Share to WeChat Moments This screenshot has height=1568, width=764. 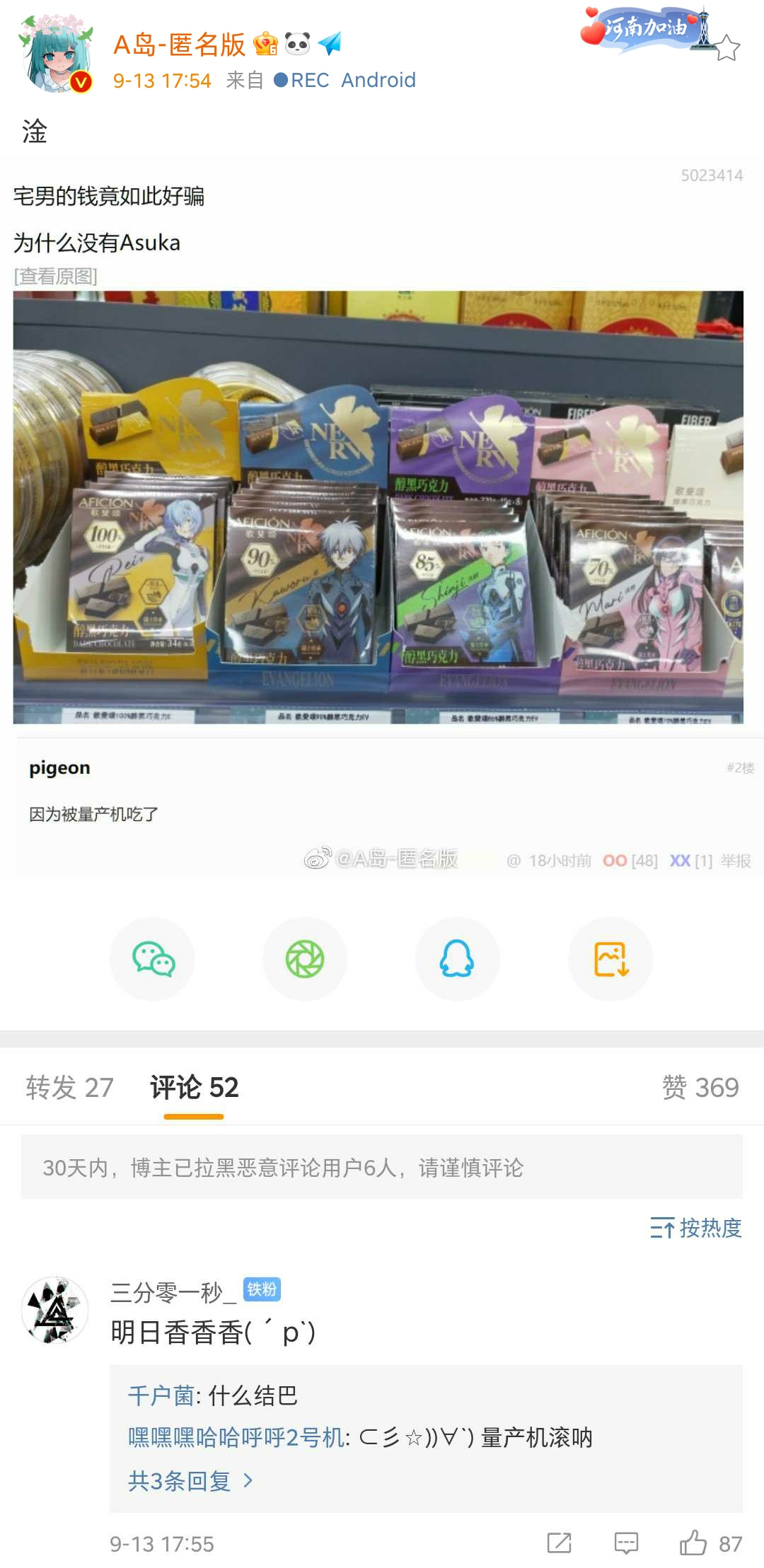click(305, 959)
